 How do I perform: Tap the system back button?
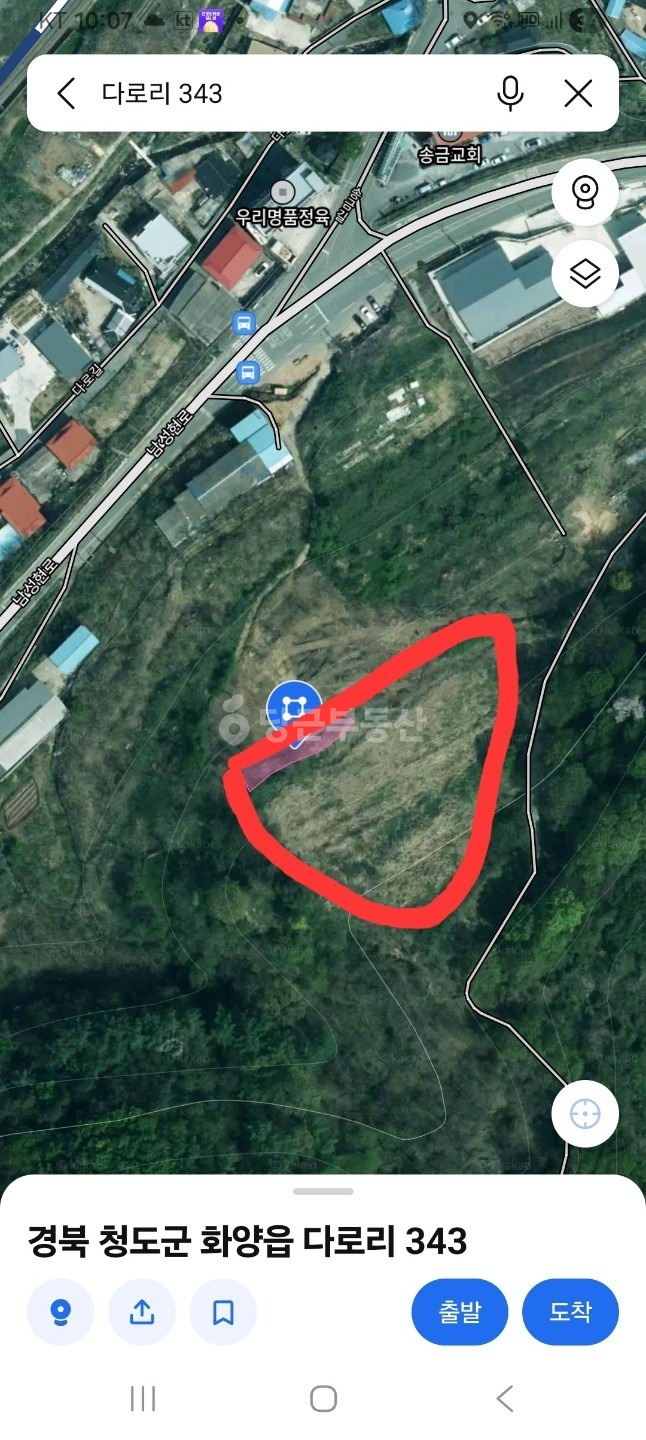(505, 1398)
